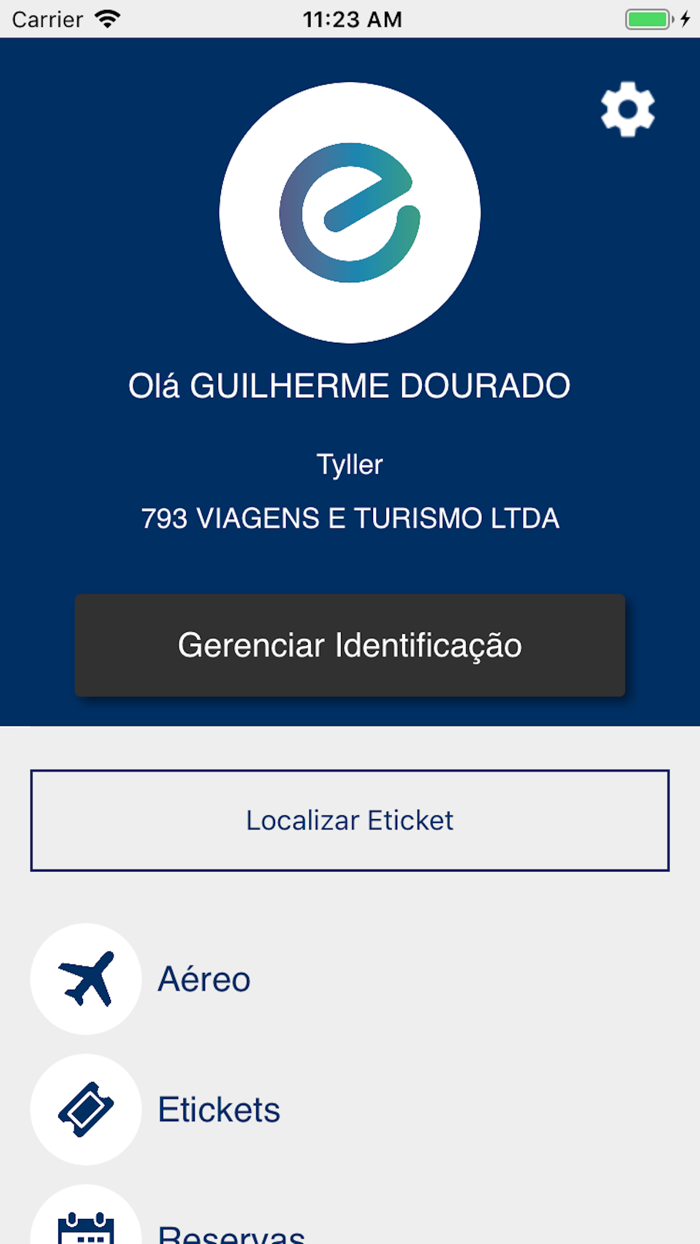
Task: Open the settings gear icon
Action: click(x=628, y=110)
